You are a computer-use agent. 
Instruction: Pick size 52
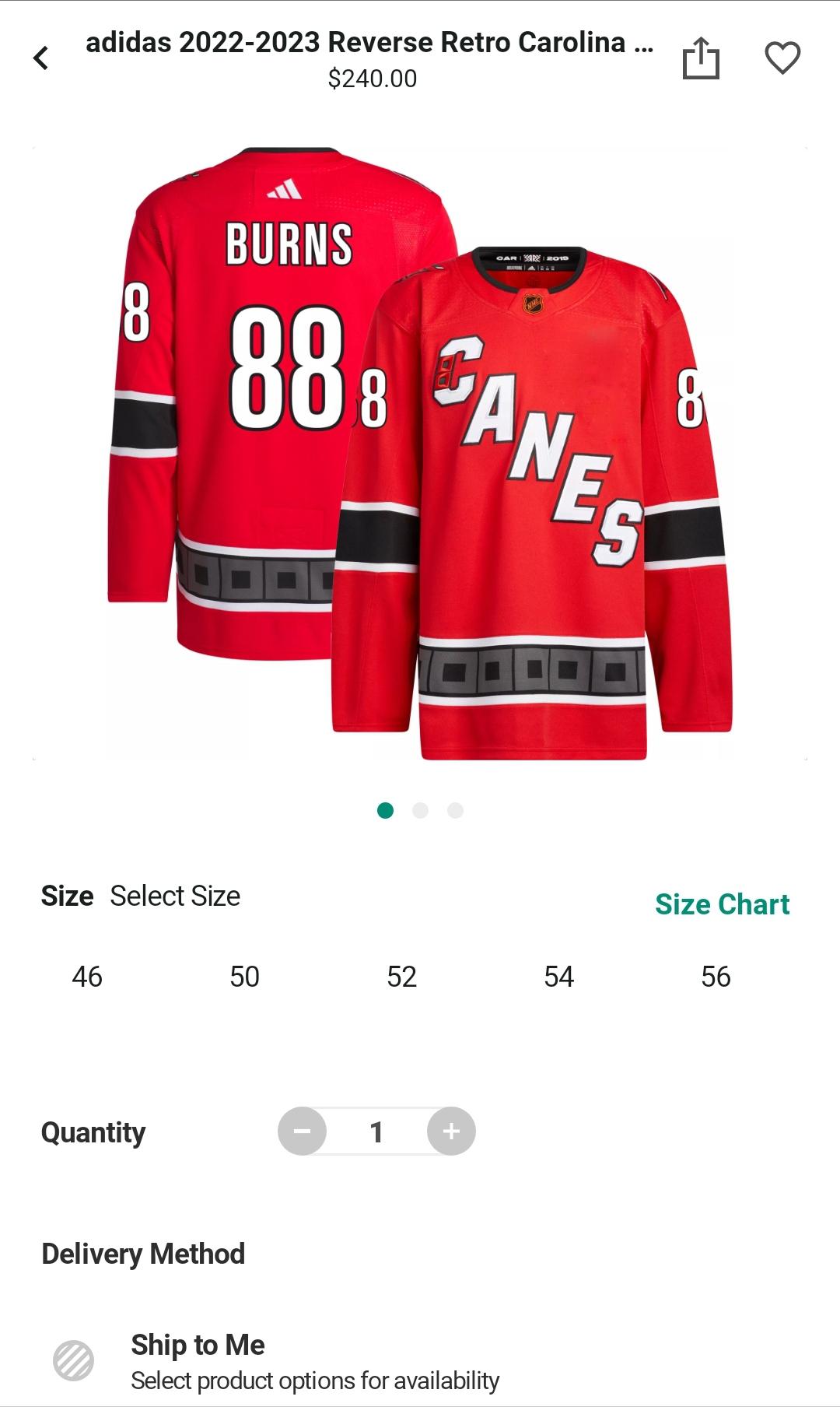[x=402, y=977]
